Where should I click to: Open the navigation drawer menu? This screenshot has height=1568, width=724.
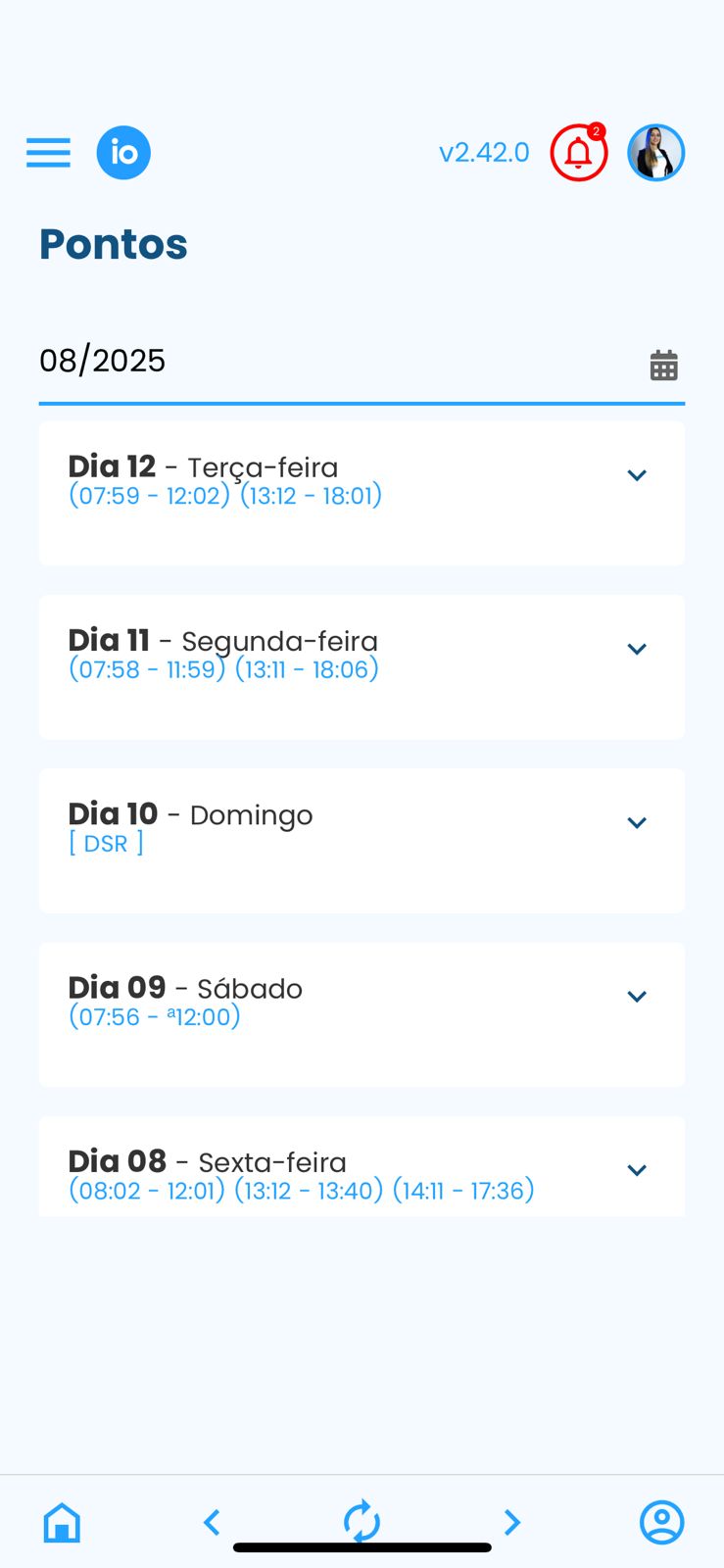[x=47, y=153]
